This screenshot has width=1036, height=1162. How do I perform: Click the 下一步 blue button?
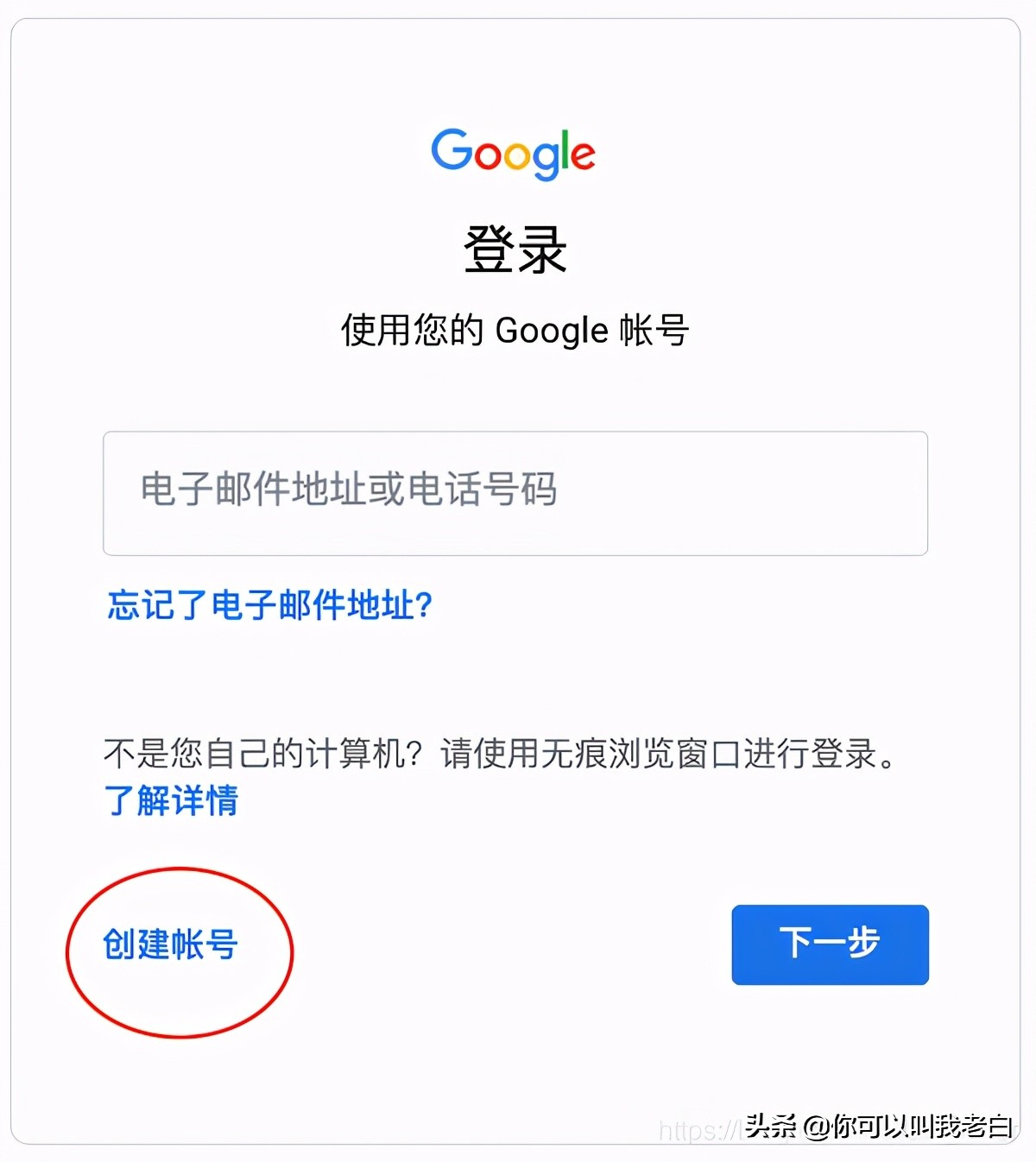tap(829, 944)
